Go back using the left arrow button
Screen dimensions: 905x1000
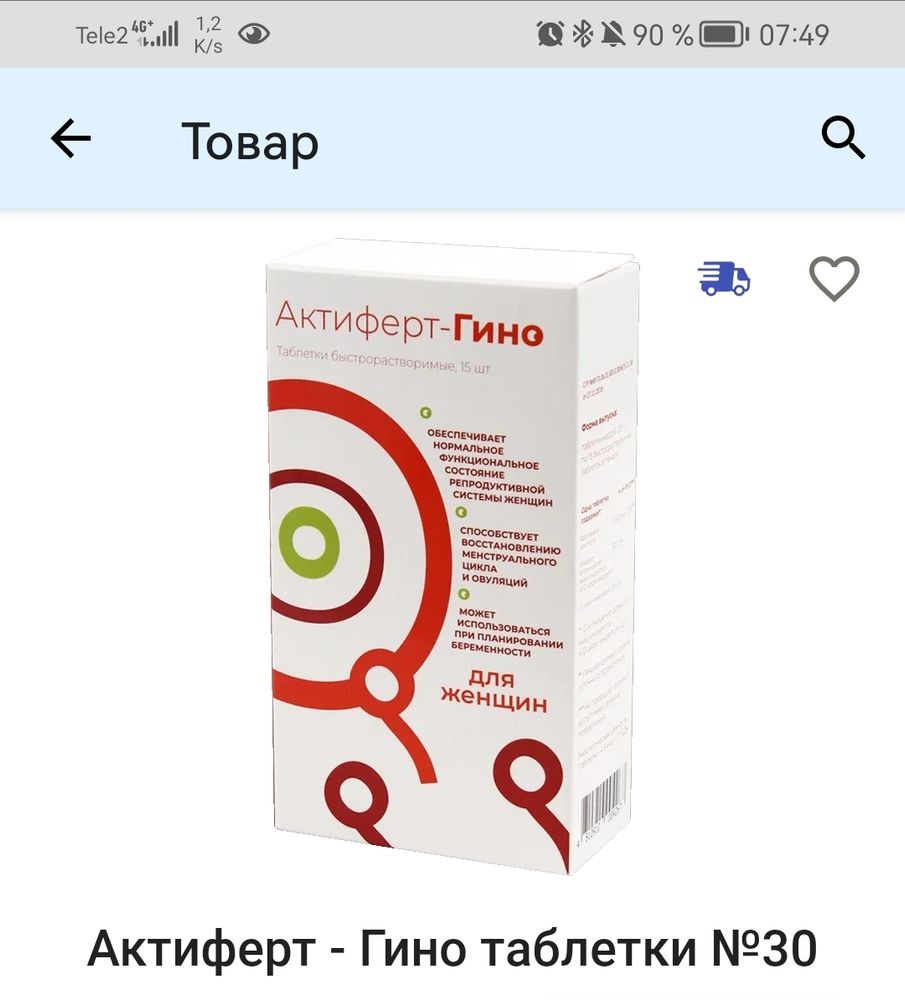(66, 139)
